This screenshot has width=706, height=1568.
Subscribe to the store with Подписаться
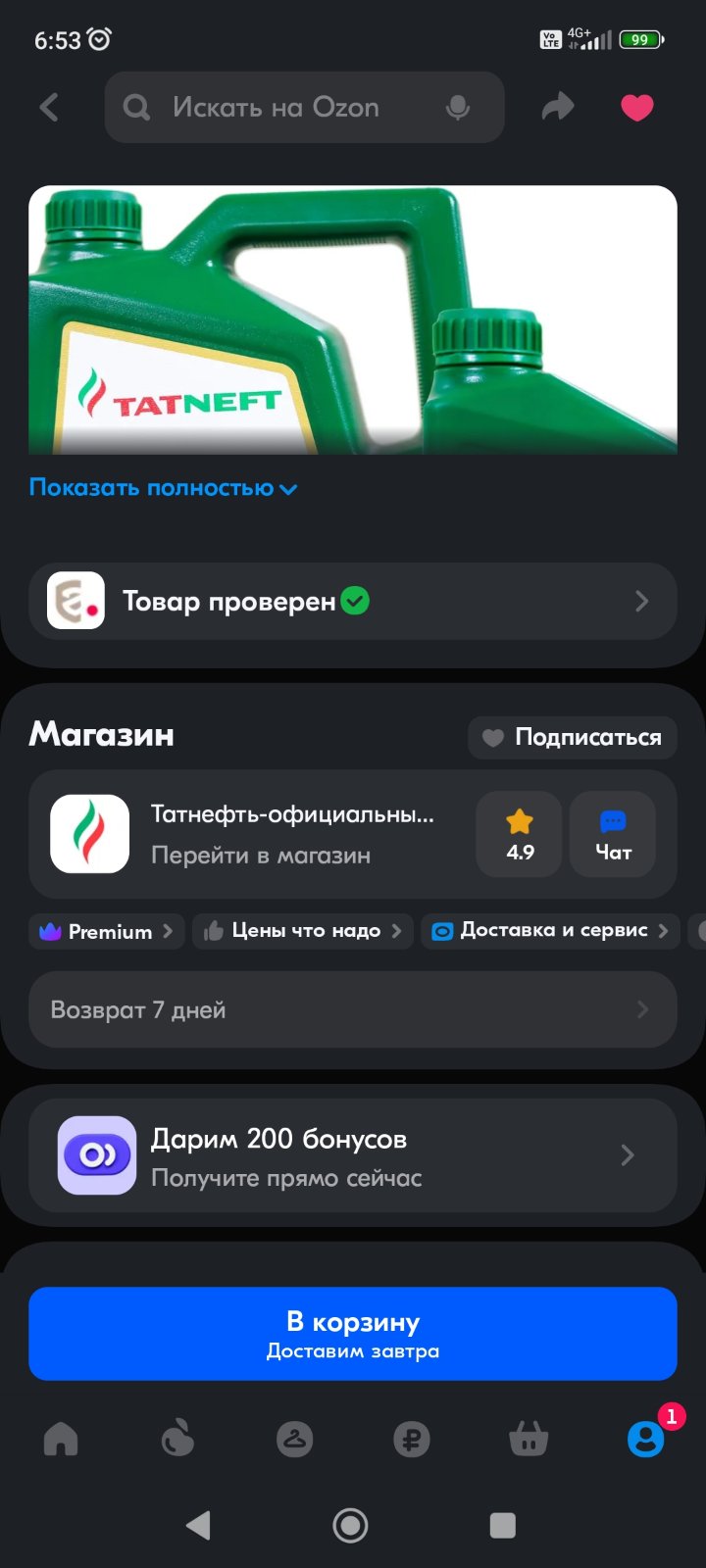pyautogui.click(x=573, y=737)
